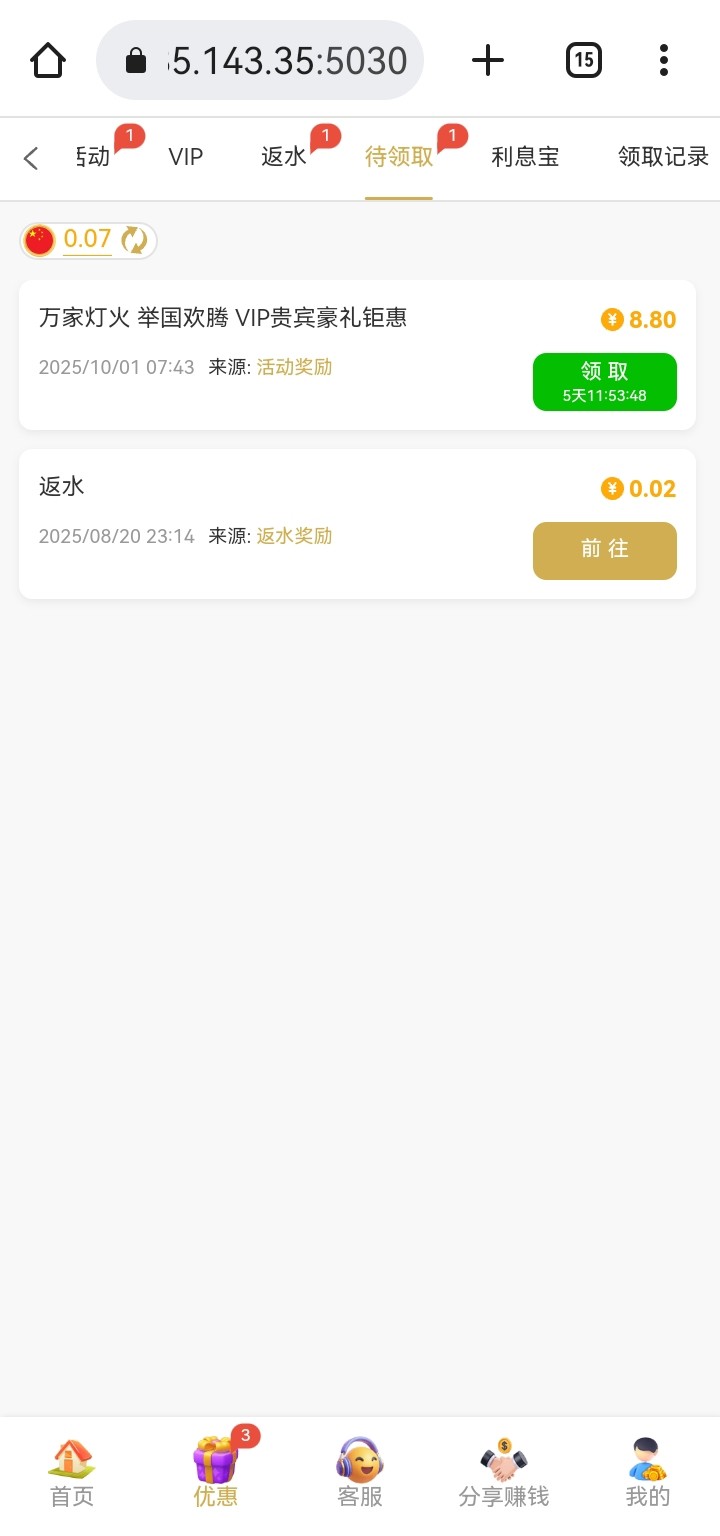Tap the refresh icon next to the balance

click(134, 240)
